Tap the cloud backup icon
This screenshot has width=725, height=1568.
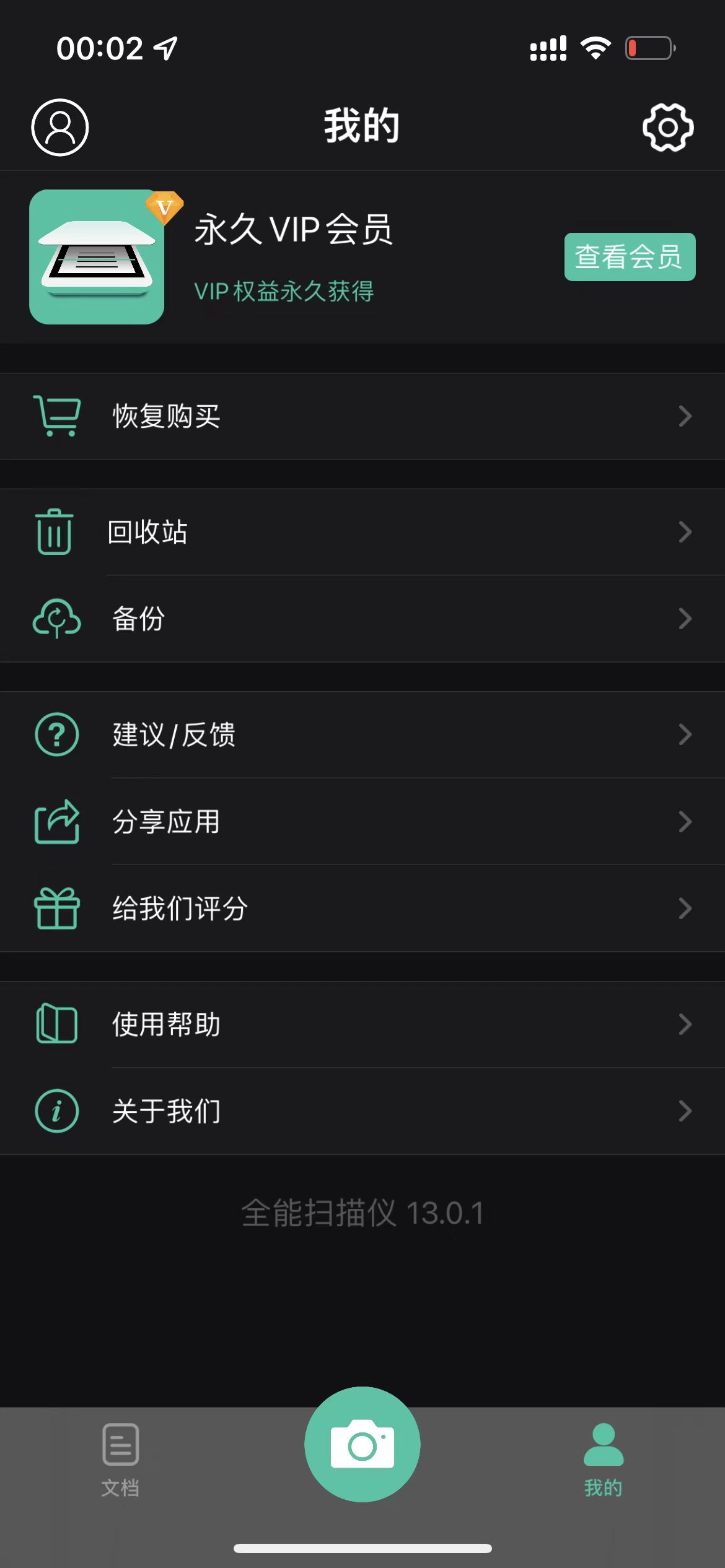(56, 618)
